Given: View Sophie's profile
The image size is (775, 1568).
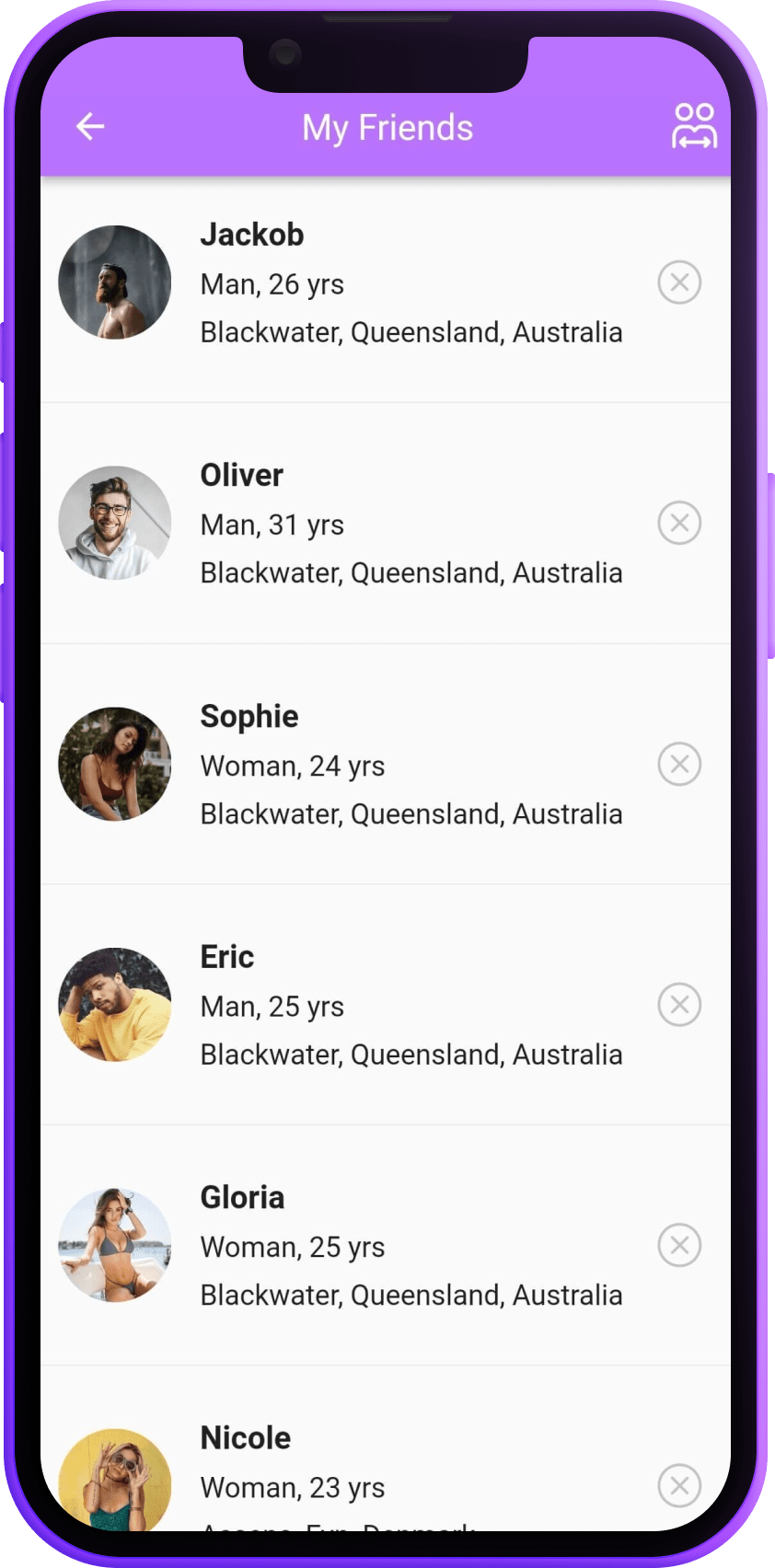Looking at the screenshot, I should click(368, 766).
